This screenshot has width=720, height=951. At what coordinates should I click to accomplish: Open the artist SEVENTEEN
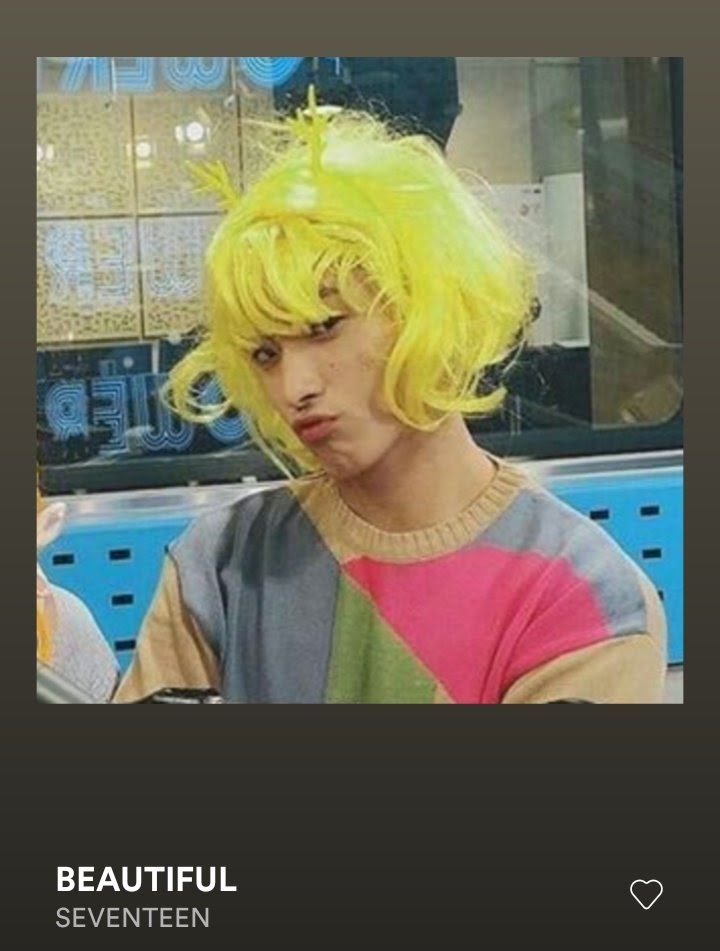coord(132,918)
